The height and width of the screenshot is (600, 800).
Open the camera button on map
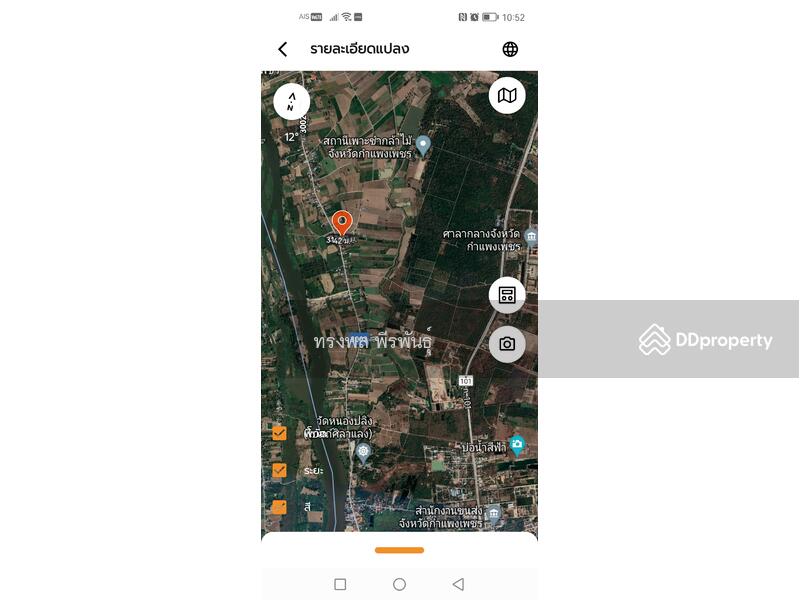(507, 344)
